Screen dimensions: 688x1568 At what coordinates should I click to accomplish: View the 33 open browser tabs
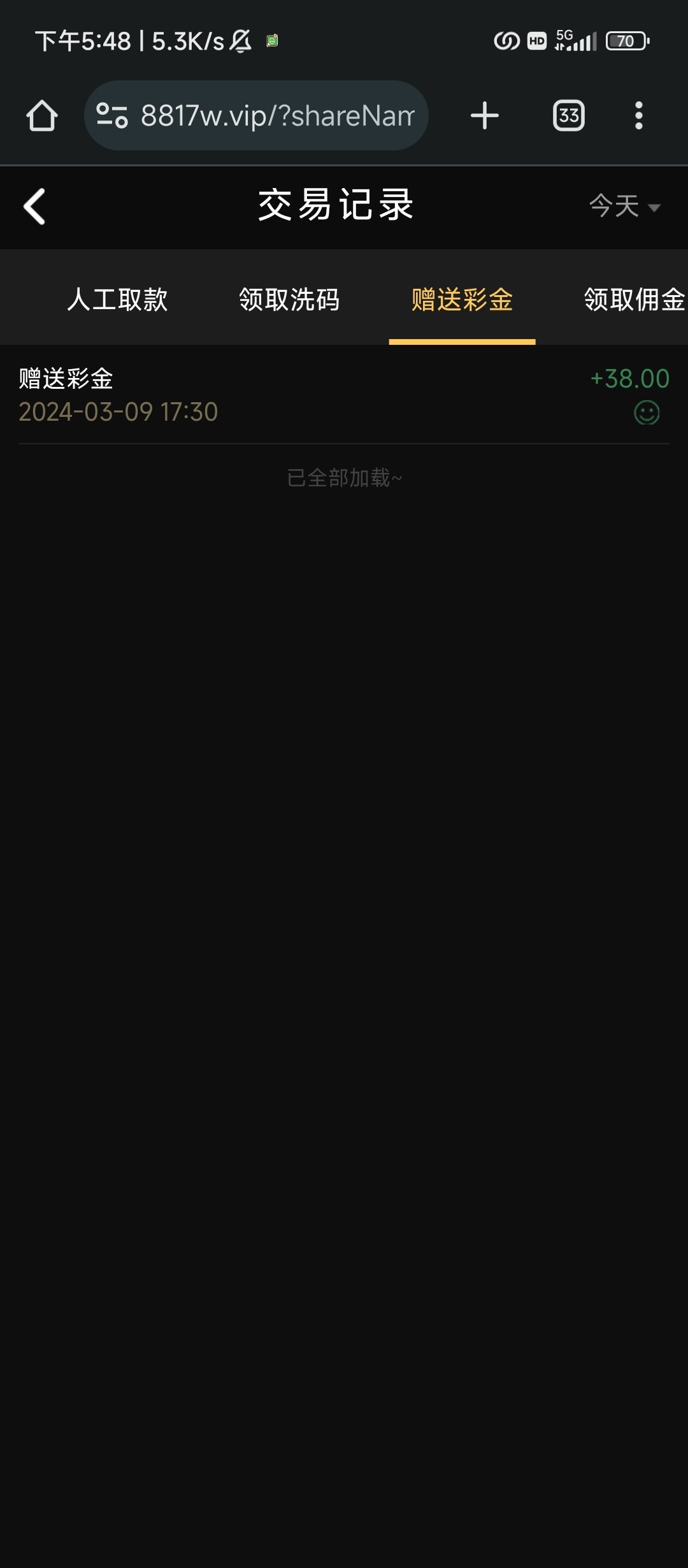(569, 115)
